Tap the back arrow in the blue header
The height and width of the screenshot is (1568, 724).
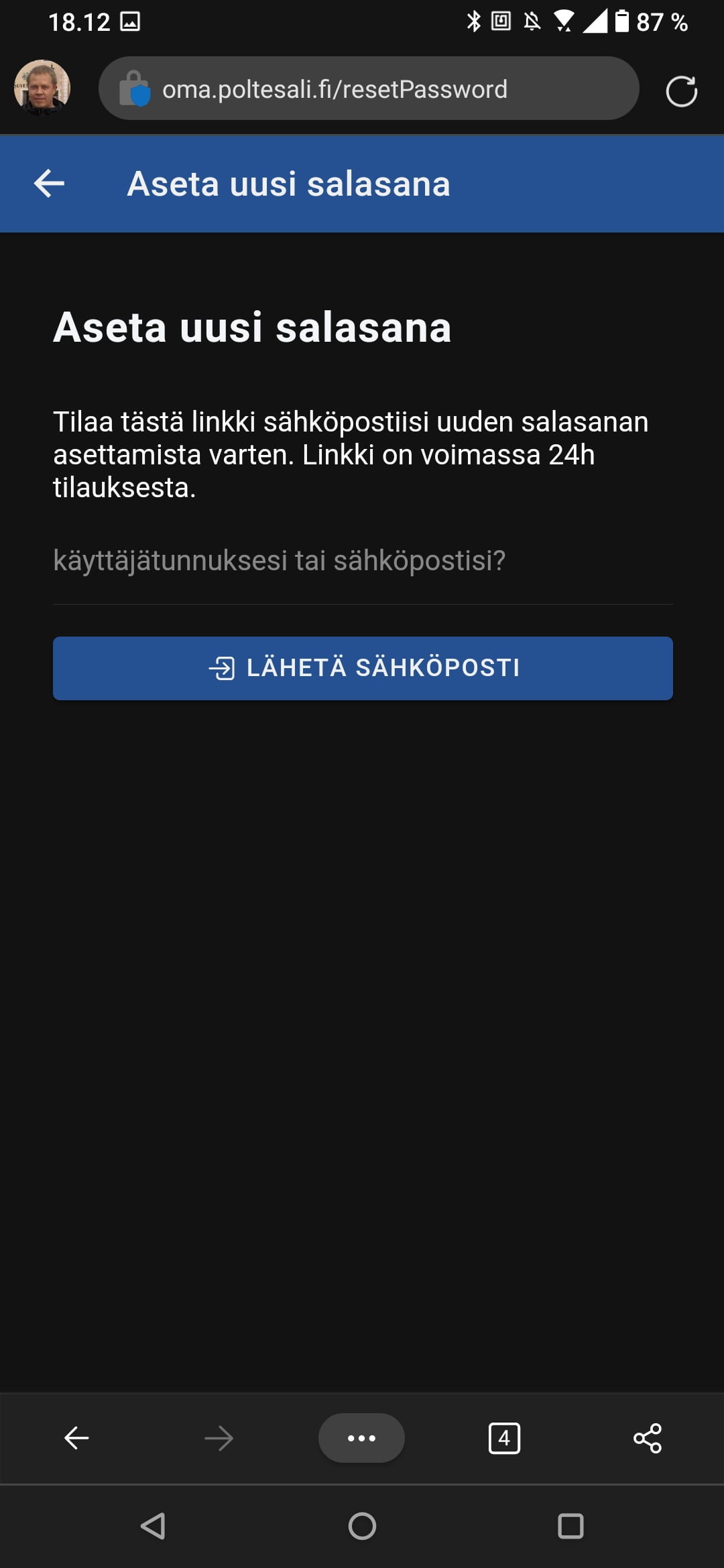click(49, 184)
